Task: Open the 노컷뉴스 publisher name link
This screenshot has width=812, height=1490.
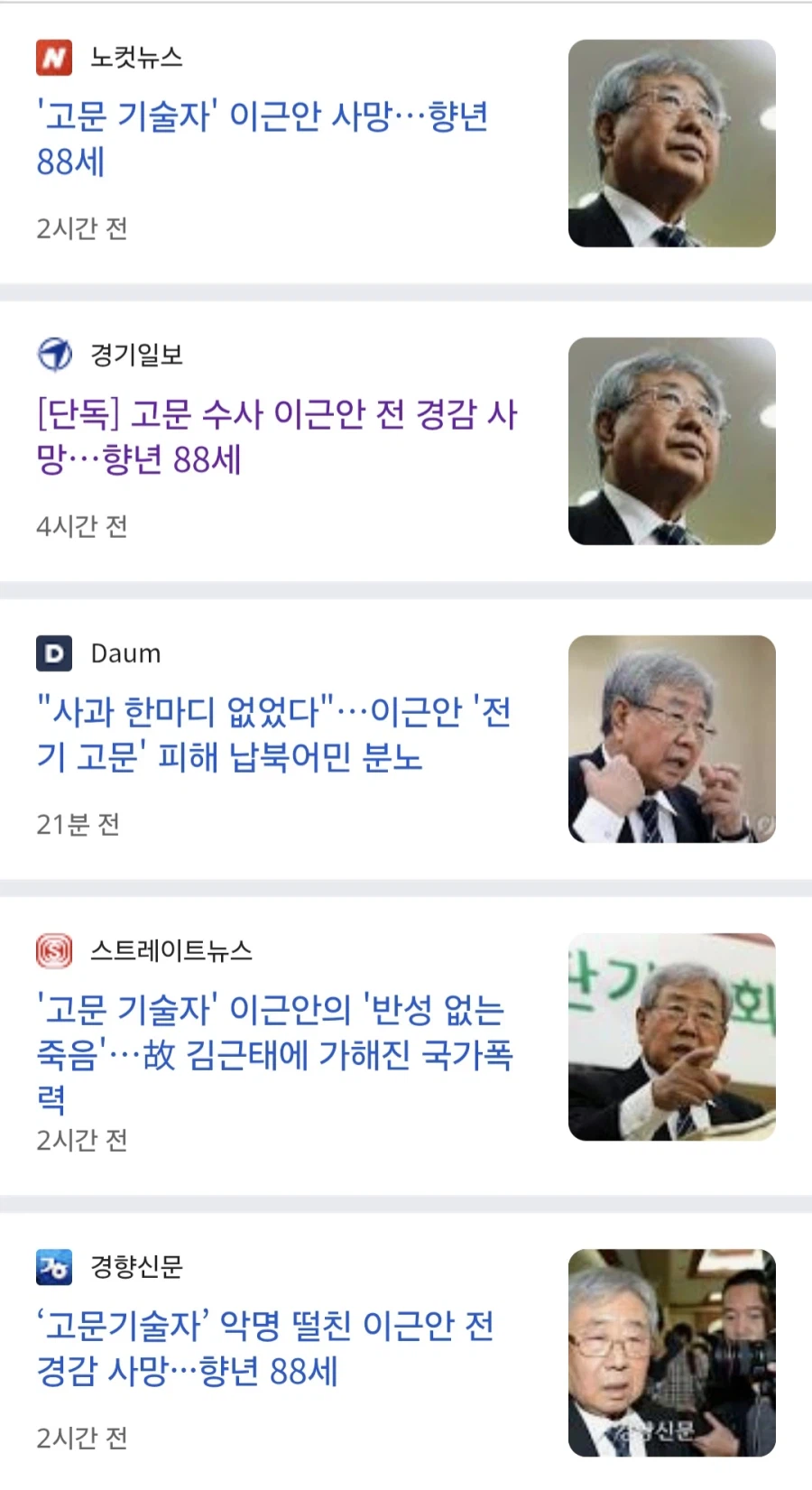Action: point(135,56)
